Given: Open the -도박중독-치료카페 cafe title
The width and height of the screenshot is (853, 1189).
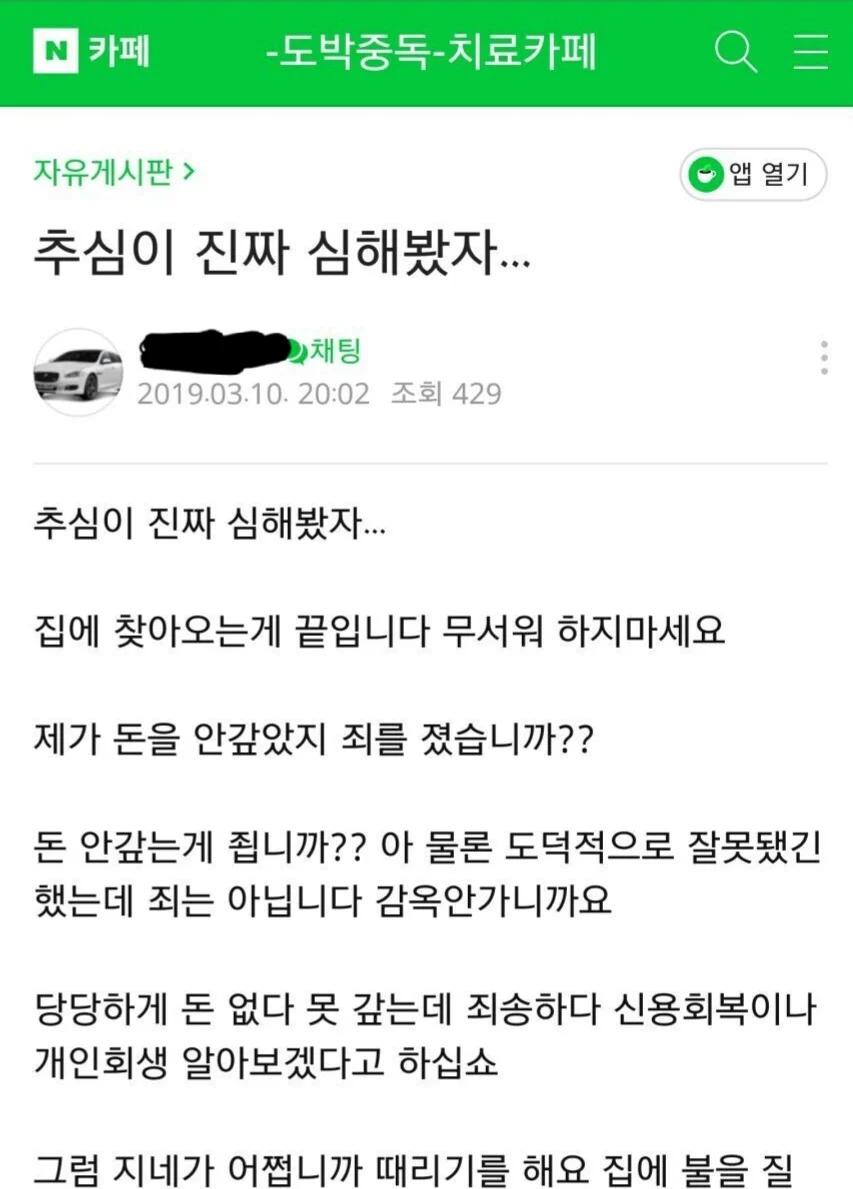Looking at the screenshot, I should coord(432,52).
